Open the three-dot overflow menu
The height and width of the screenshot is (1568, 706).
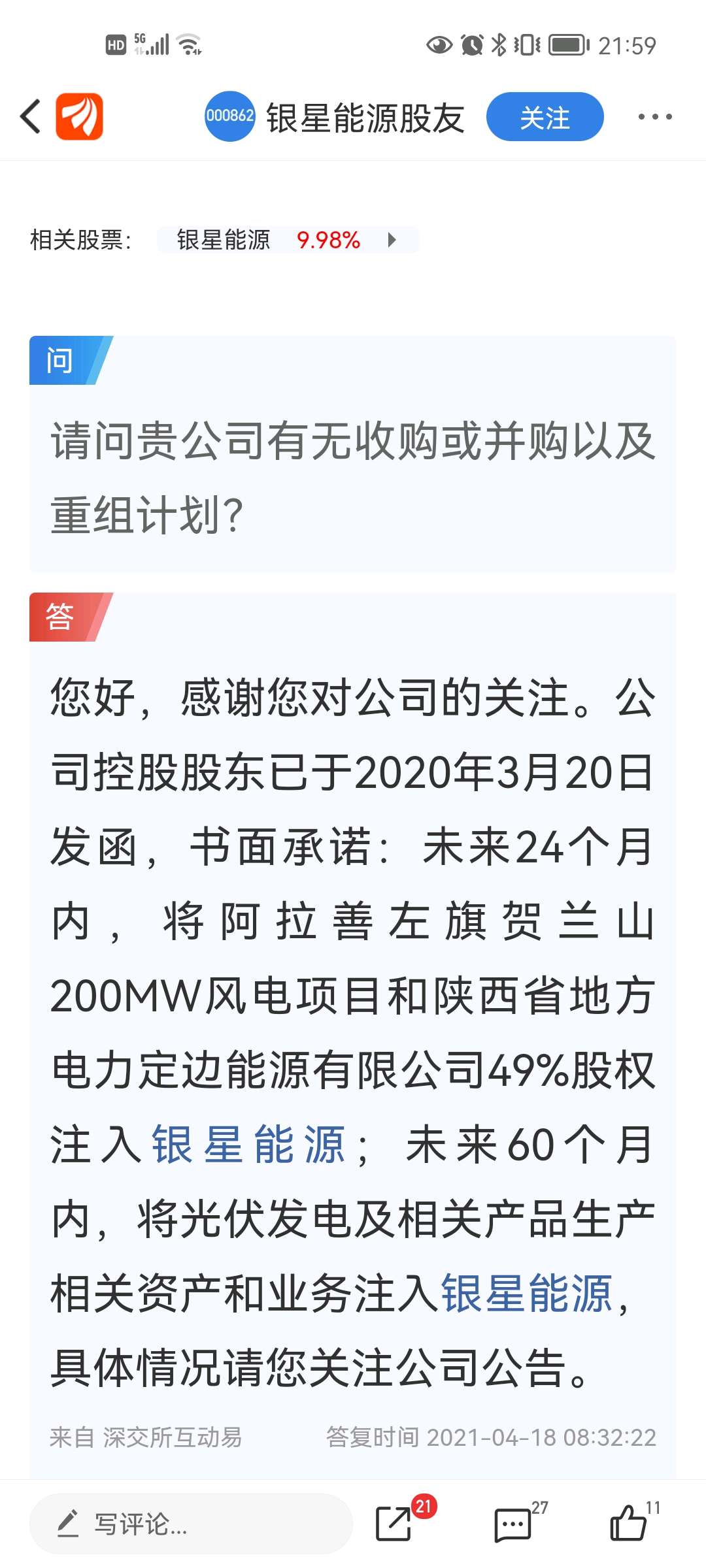tap(655, 117)
